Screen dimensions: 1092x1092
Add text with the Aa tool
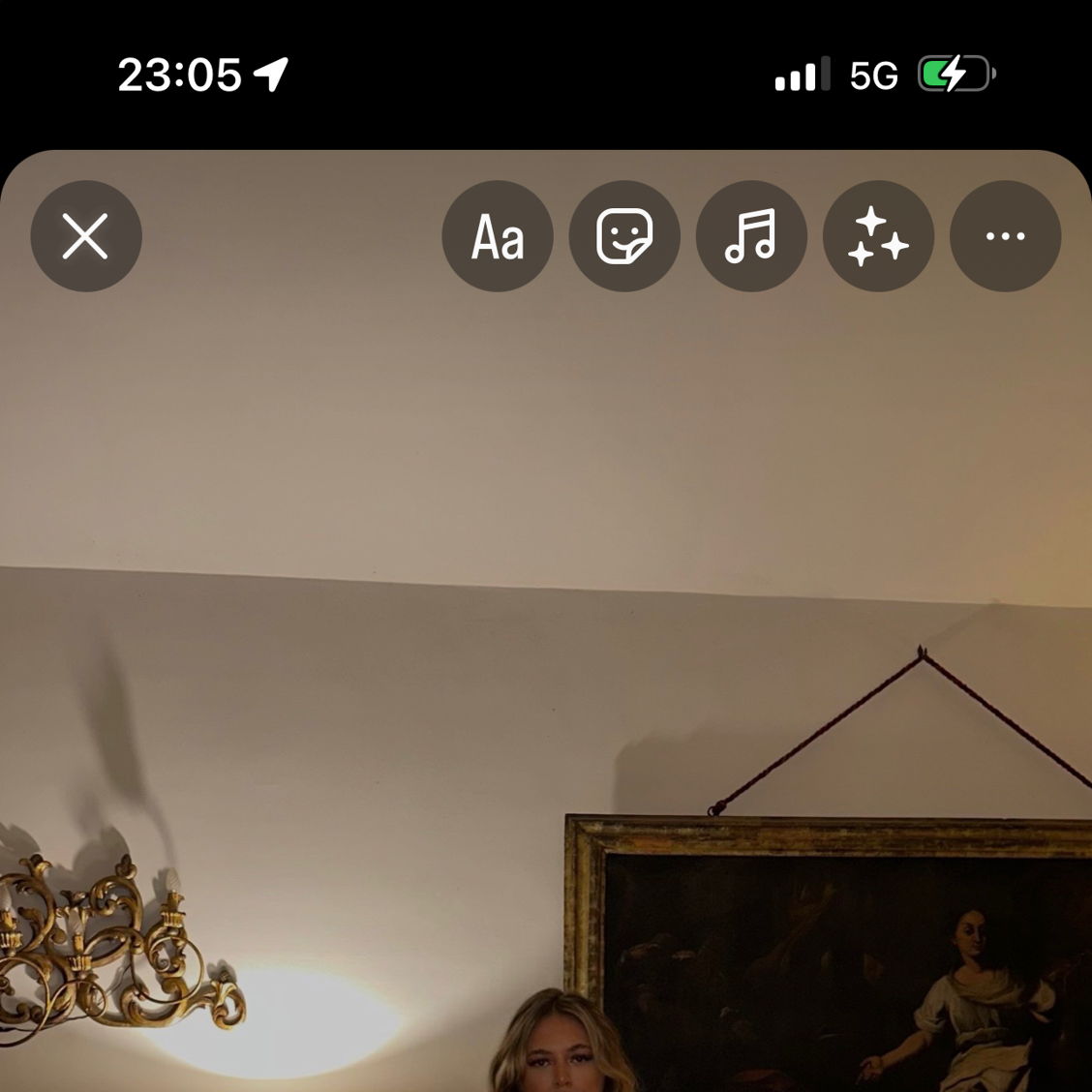498,236
